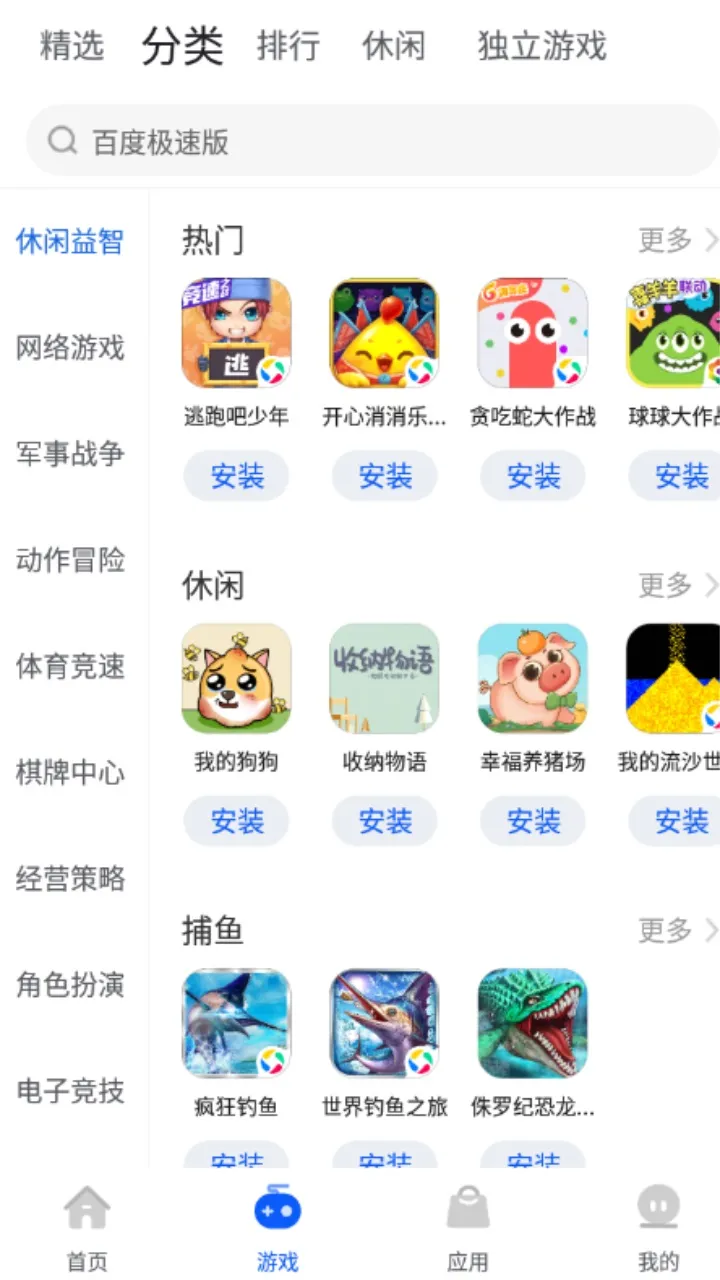Screen dimensions: 720x1280
Task: Switch to the 排行 top tab
Action: tap(288, 46)
